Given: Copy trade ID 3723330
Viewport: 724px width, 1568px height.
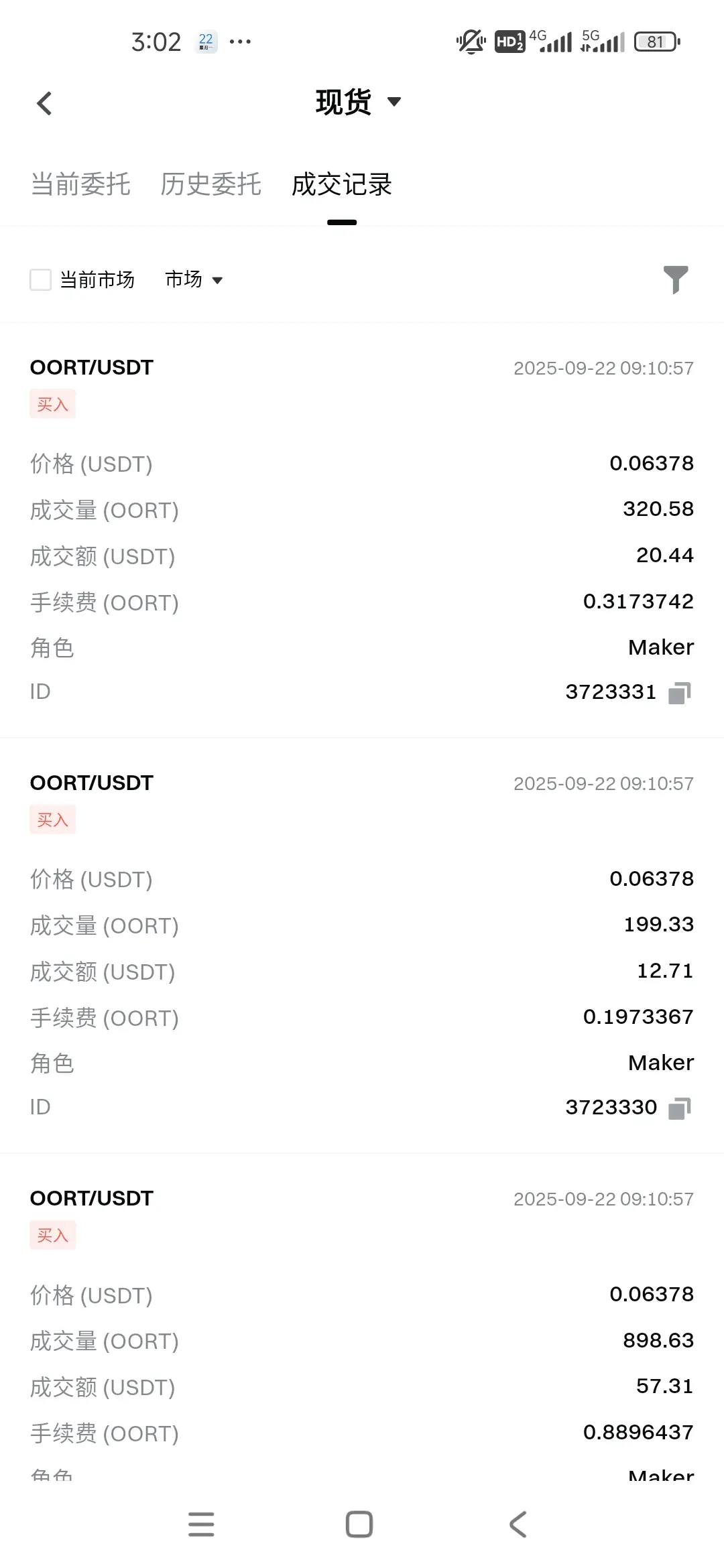Looking at the screenshot, I should point(679,1108).
